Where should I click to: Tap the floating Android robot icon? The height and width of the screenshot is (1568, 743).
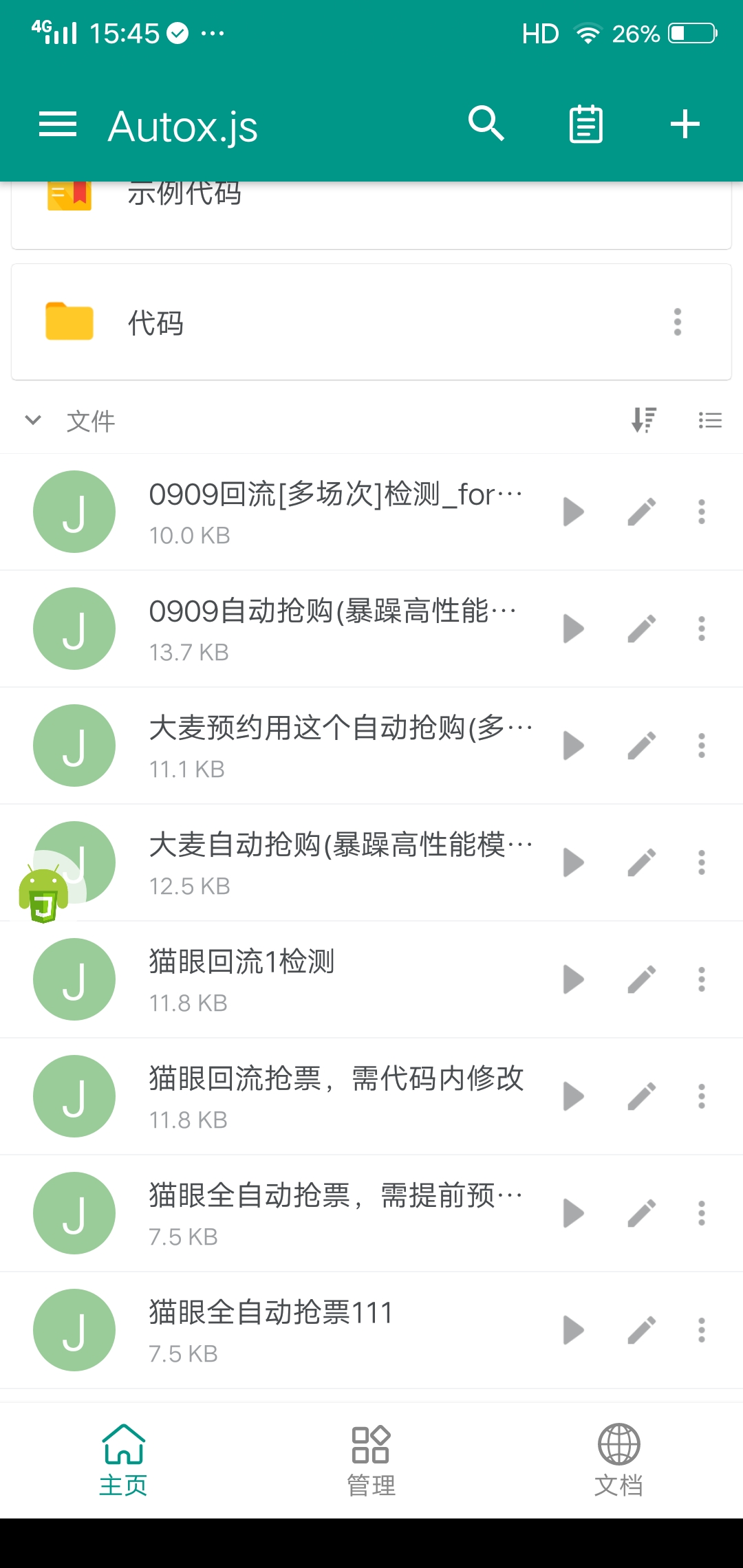44,893
